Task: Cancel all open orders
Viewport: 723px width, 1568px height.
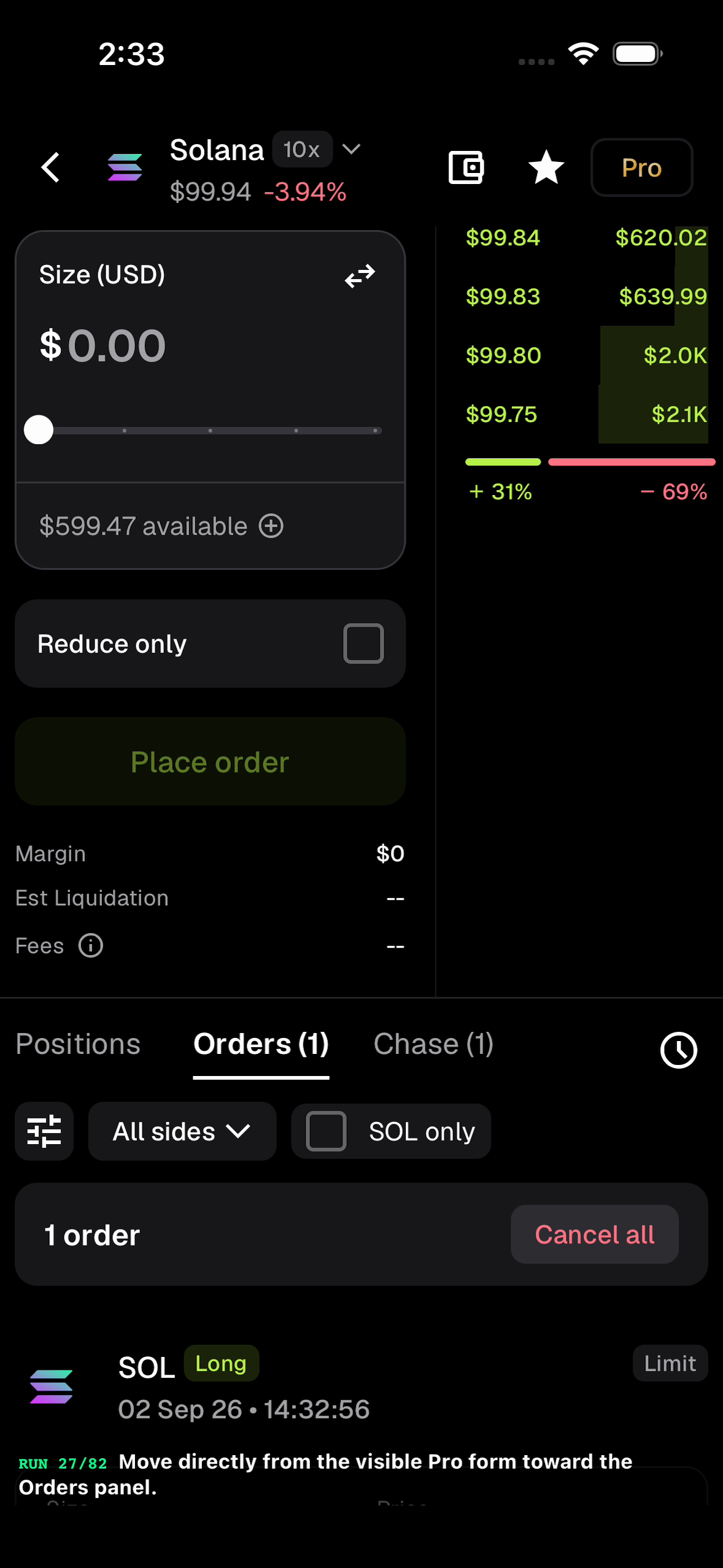Action: click(594, 1234)
